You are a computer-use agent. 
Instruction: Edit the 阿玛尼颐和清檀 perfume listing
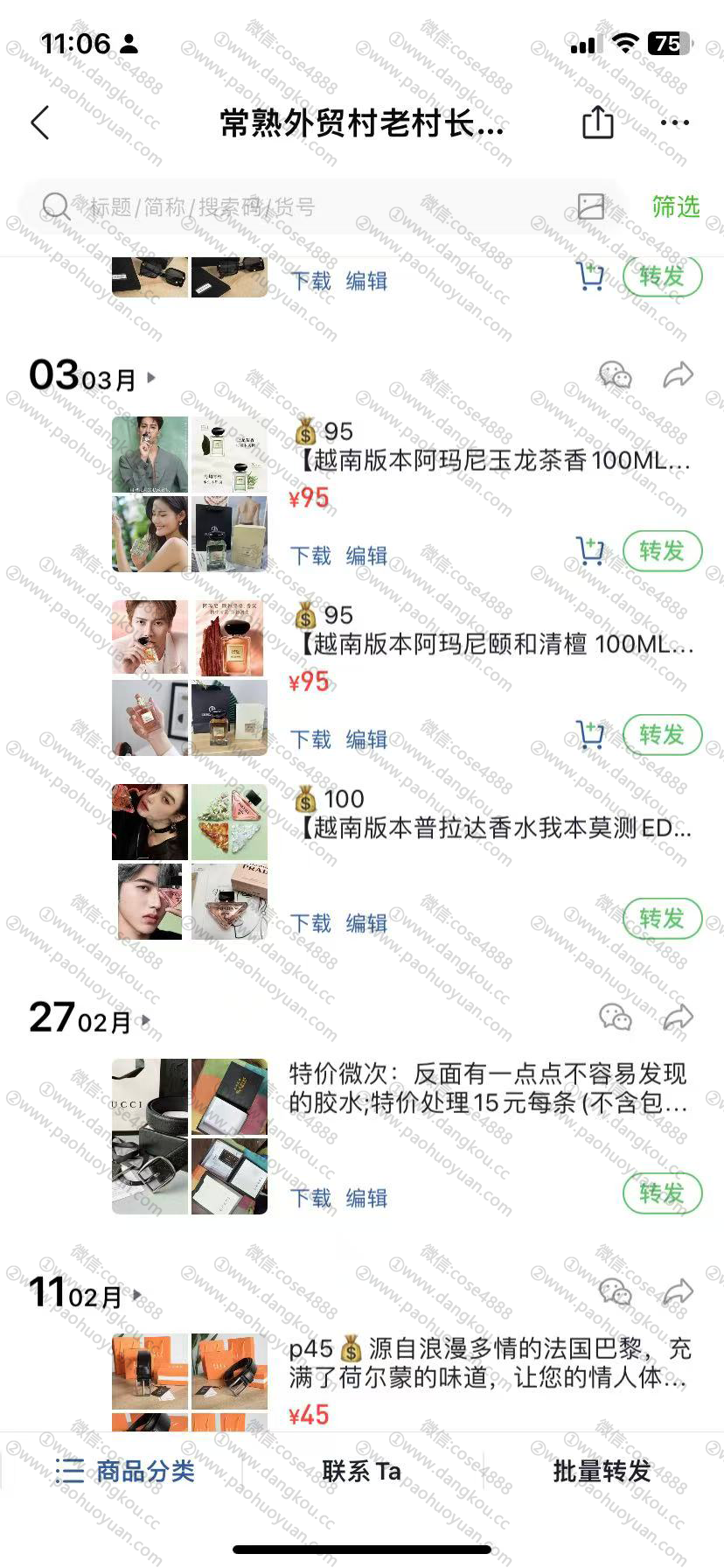point(366,739)
